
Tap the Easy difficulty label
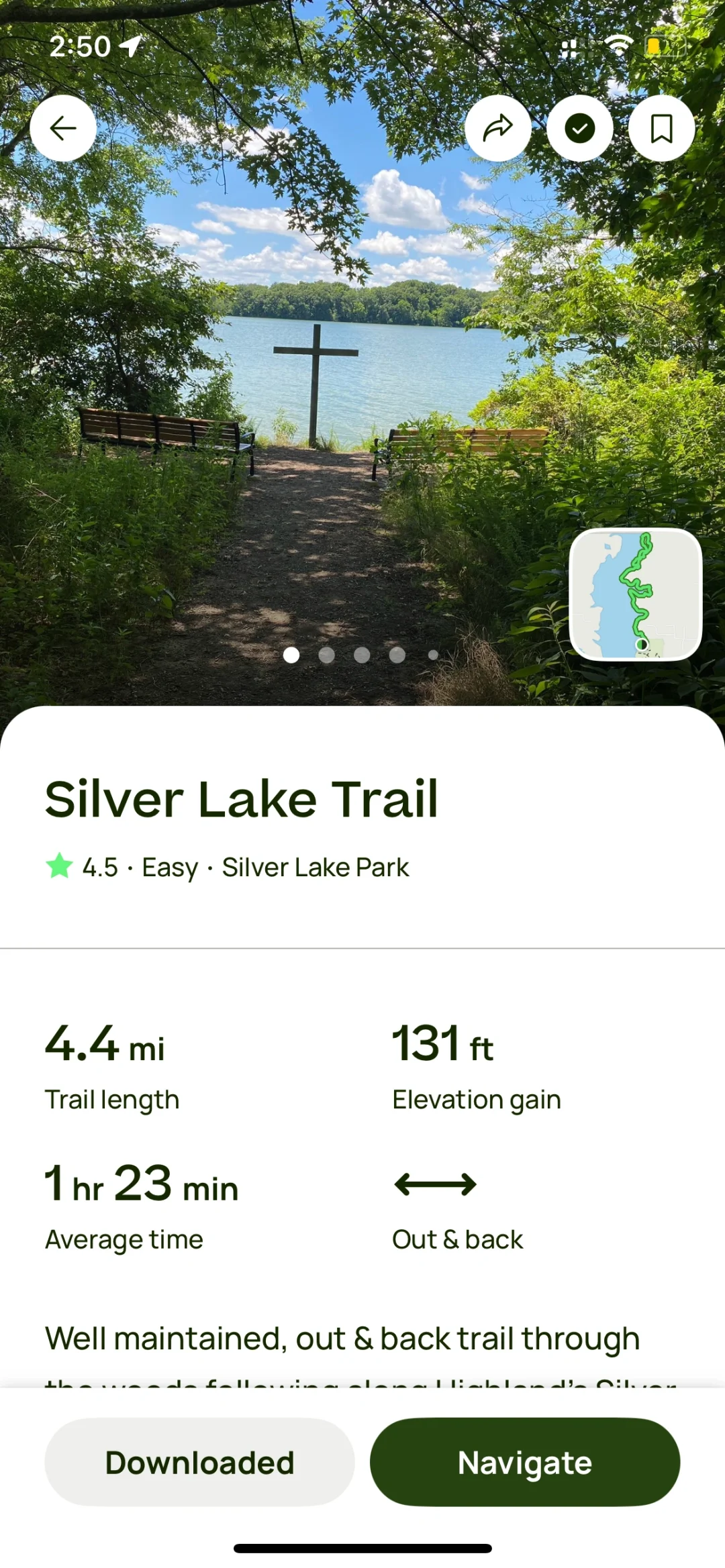point(169,866)
